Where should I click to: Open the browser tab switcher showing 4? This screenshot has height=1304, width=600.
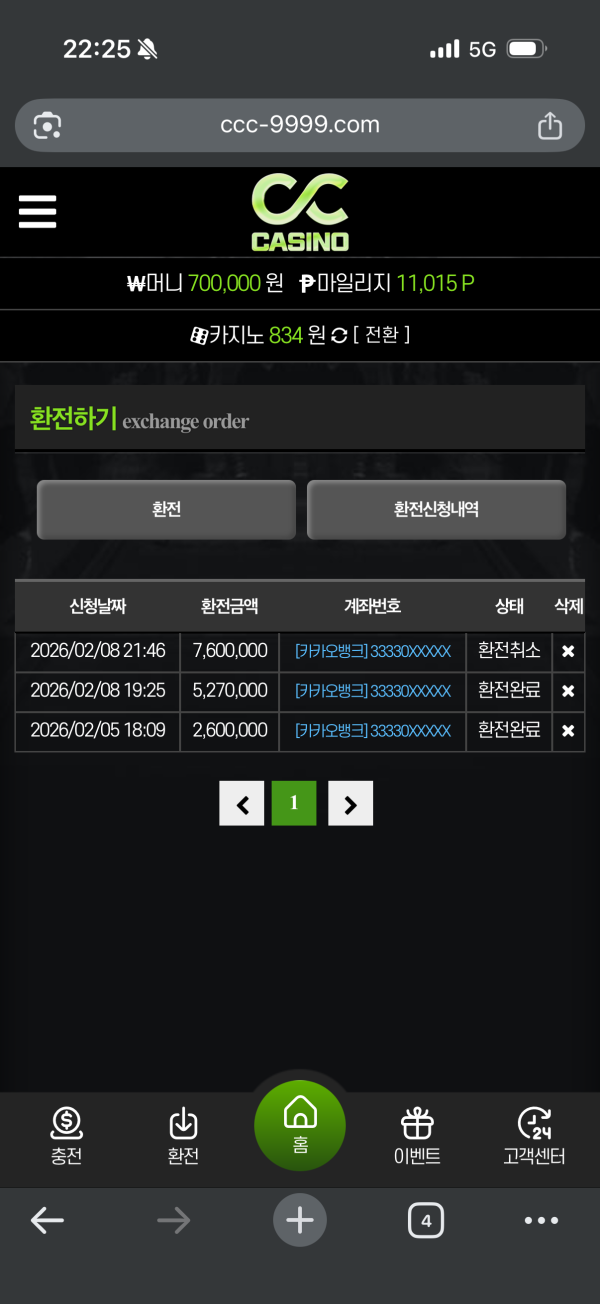(x=426, y=1220)
